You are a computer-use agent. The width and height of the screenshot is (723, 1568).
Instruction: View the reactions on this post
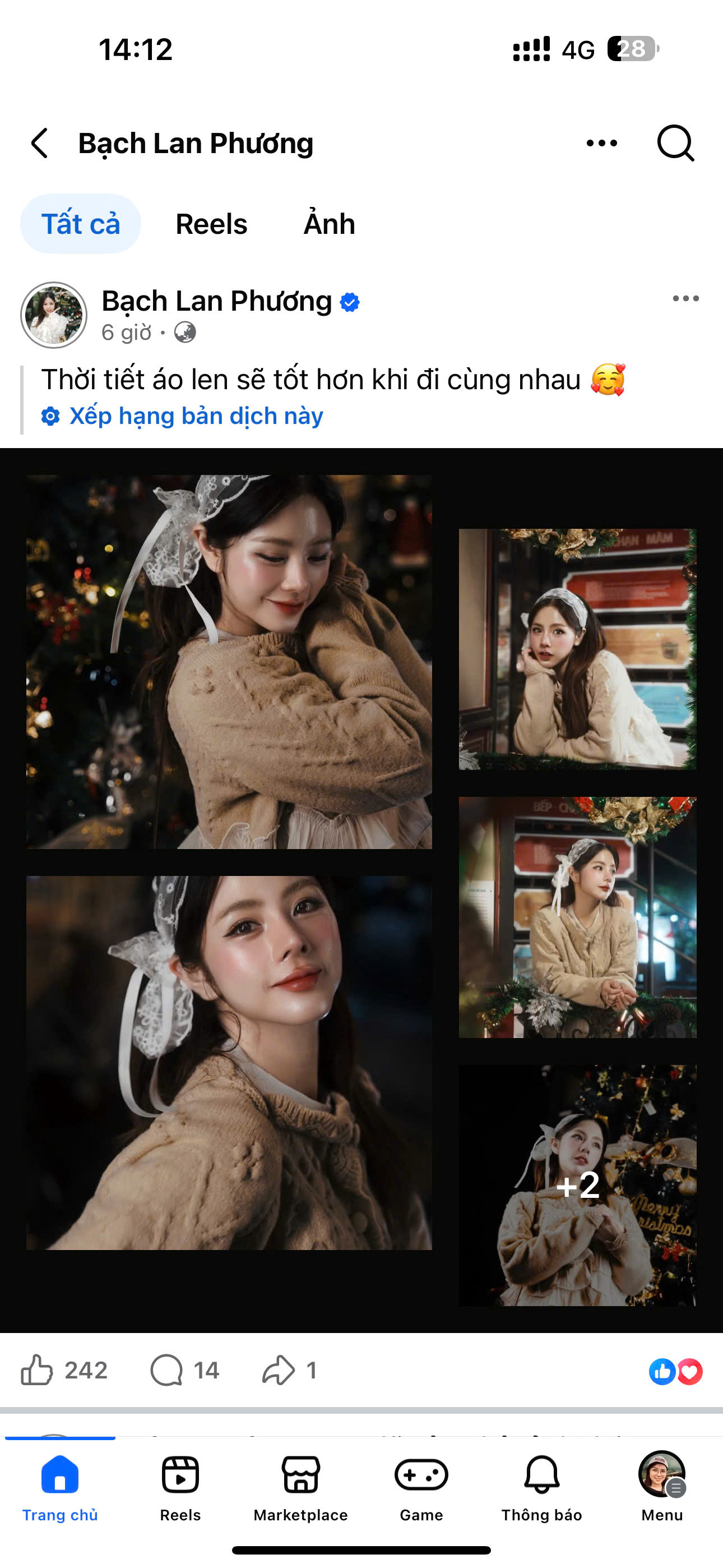675,1371
